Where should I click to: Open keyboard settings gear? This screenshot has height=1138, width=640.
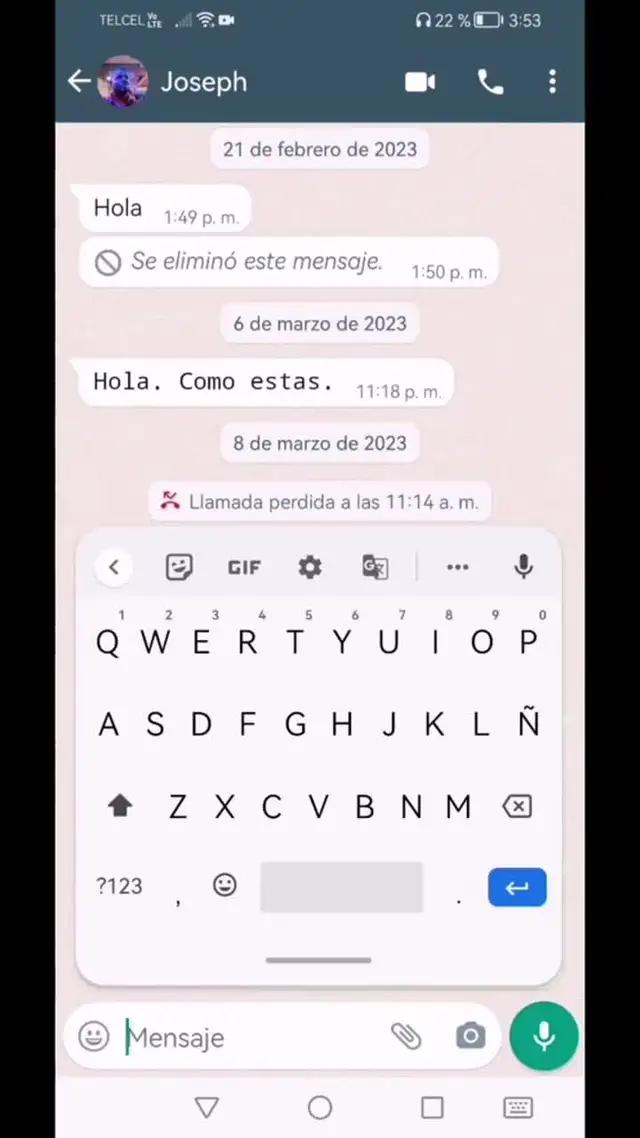click(310, 567)
